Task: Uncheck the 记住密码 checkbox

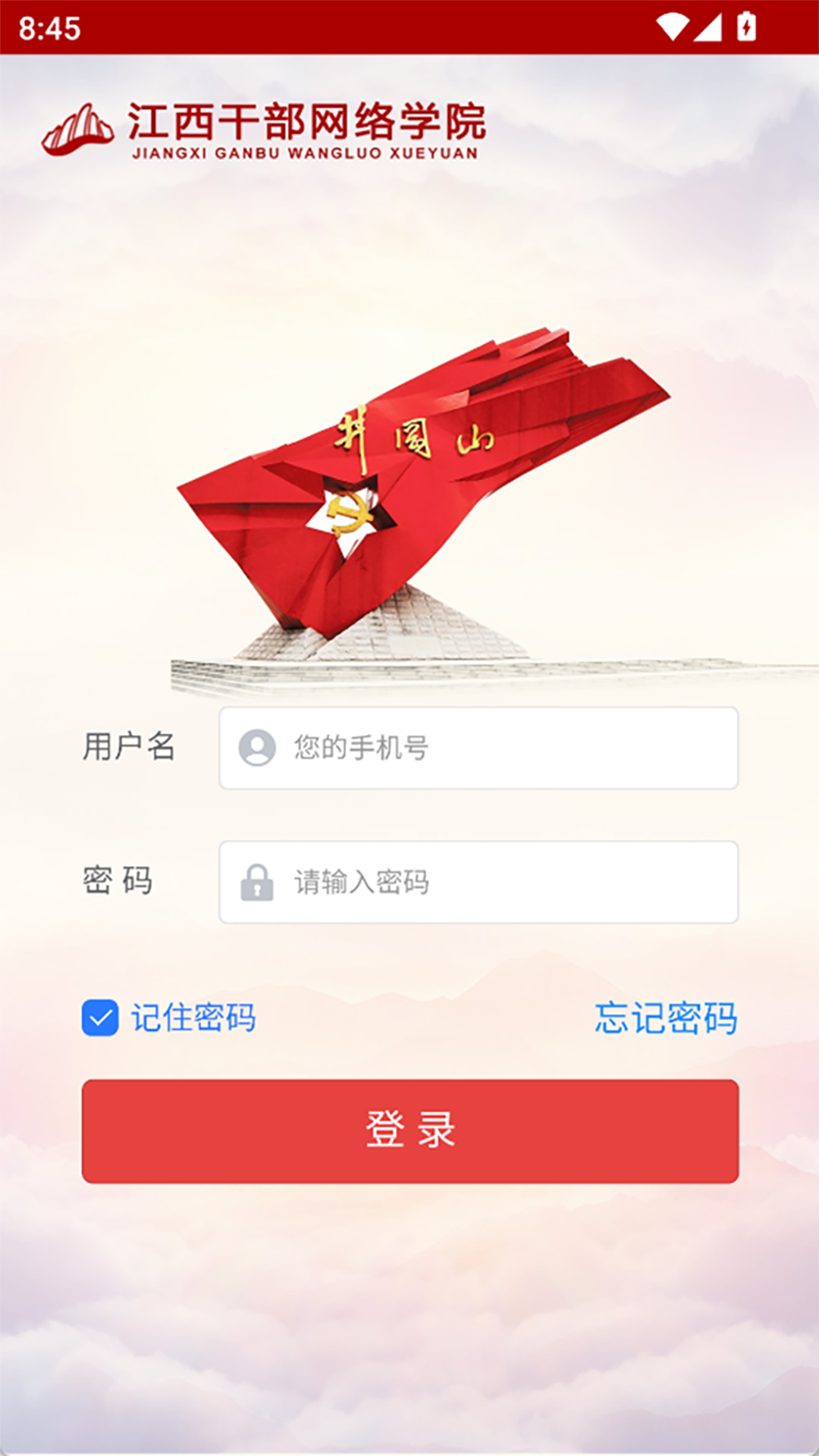Action: (x=100, y=1018)
